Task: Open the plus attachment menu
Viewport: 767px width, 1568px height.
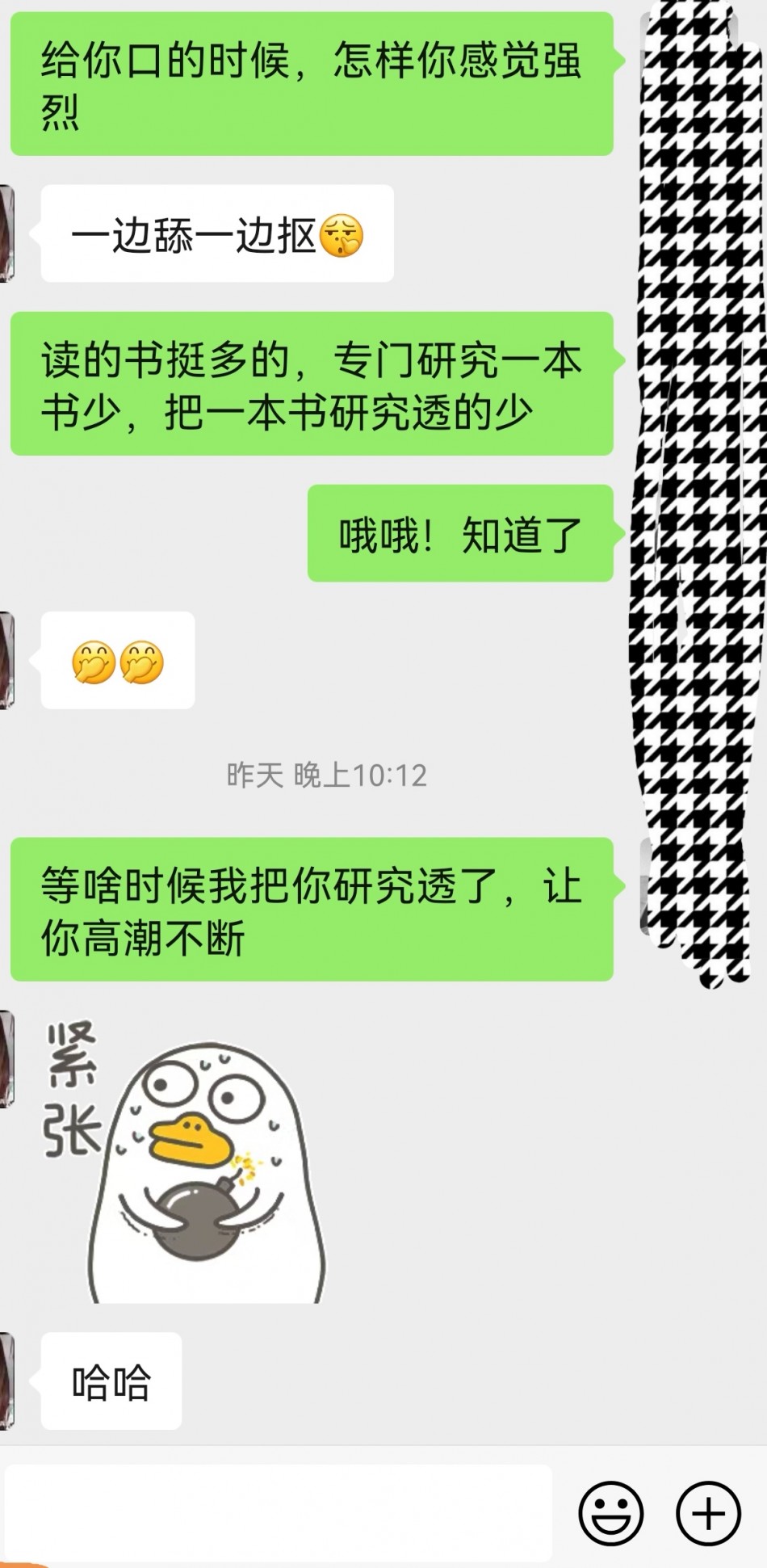Action: 708,1513
